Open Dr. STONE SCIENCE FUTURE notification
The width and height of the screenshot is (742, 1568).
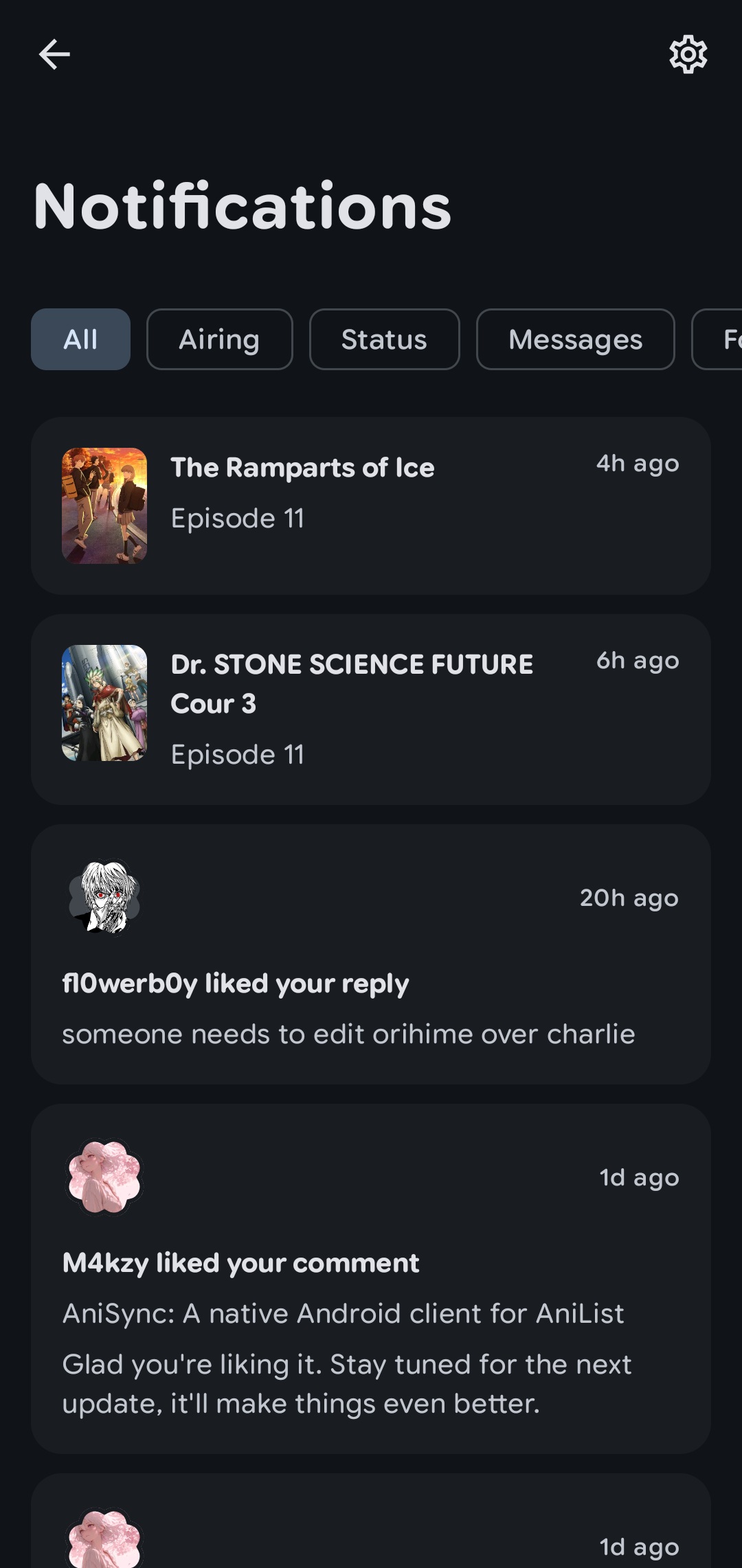point(371,709)
